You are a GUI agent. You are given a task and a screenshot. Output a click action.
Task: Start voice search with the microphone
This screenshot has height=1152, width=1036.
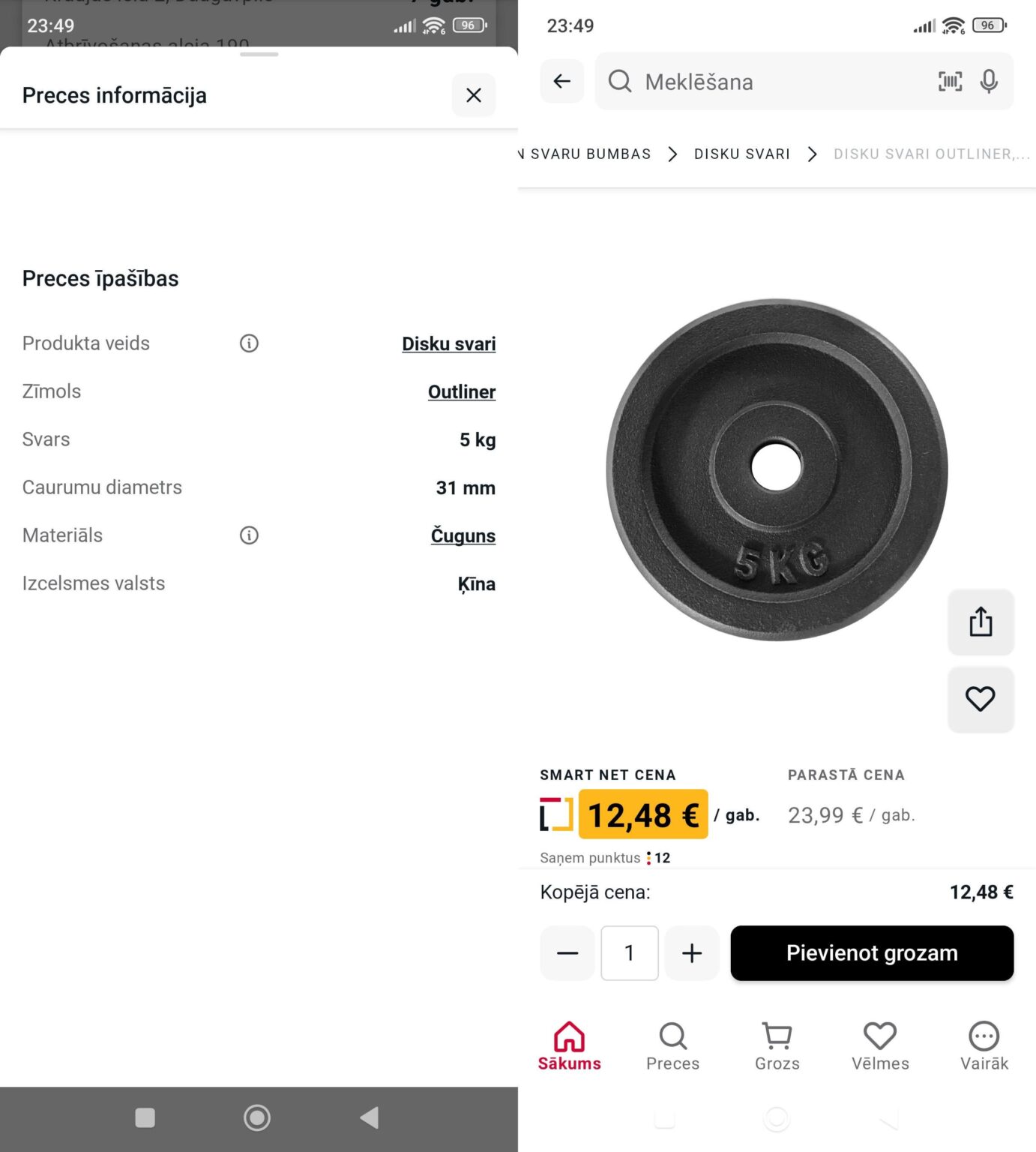[x=989, y=81]
